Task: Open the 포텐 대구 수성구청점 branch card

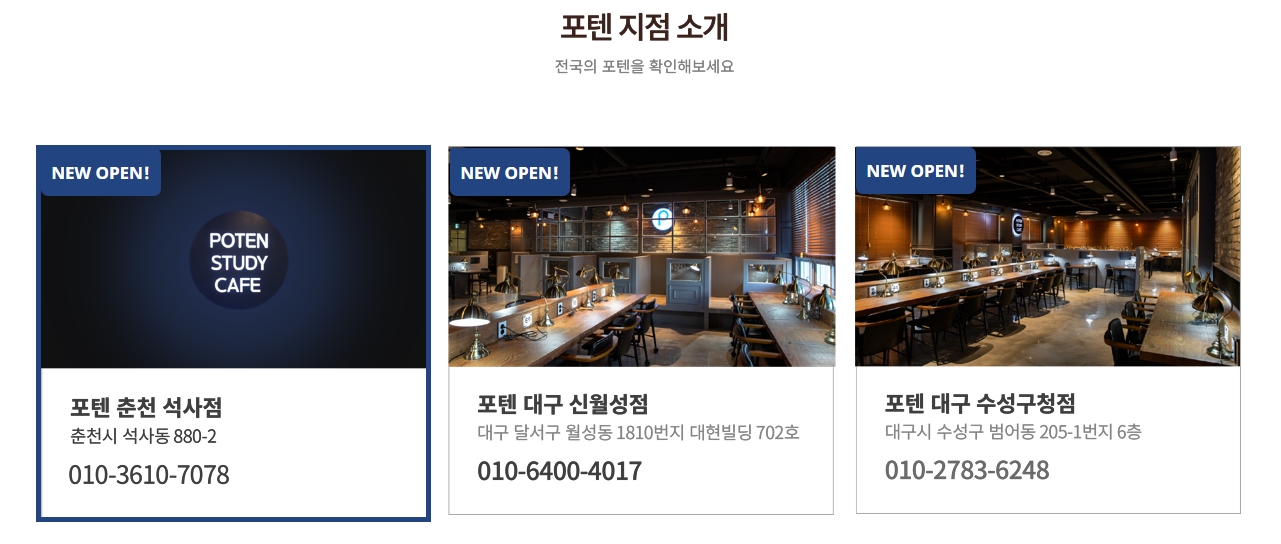Action: coord(1047,331)
